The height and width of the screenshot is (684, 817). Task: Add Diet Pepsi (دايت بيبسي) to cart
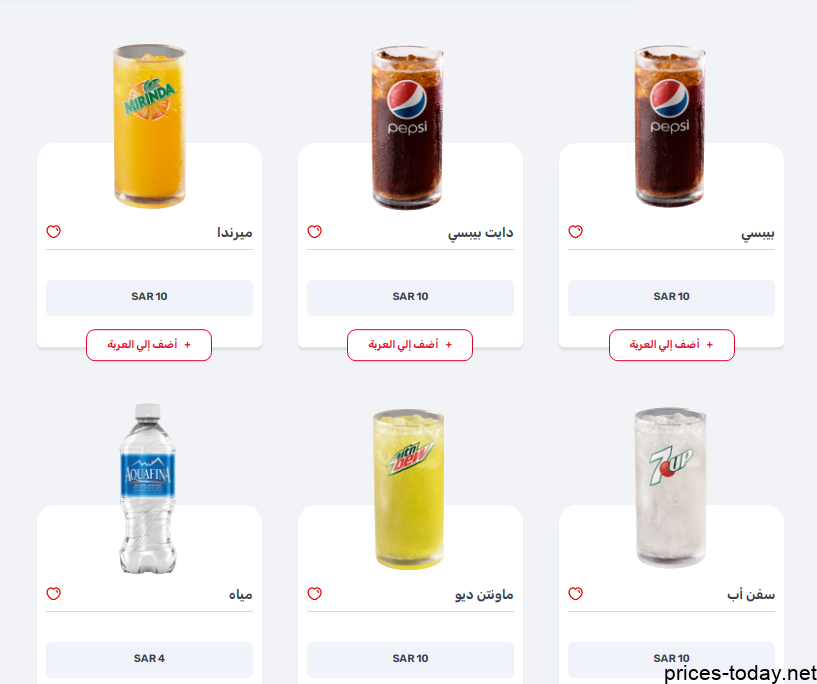[x=410, y=344]
